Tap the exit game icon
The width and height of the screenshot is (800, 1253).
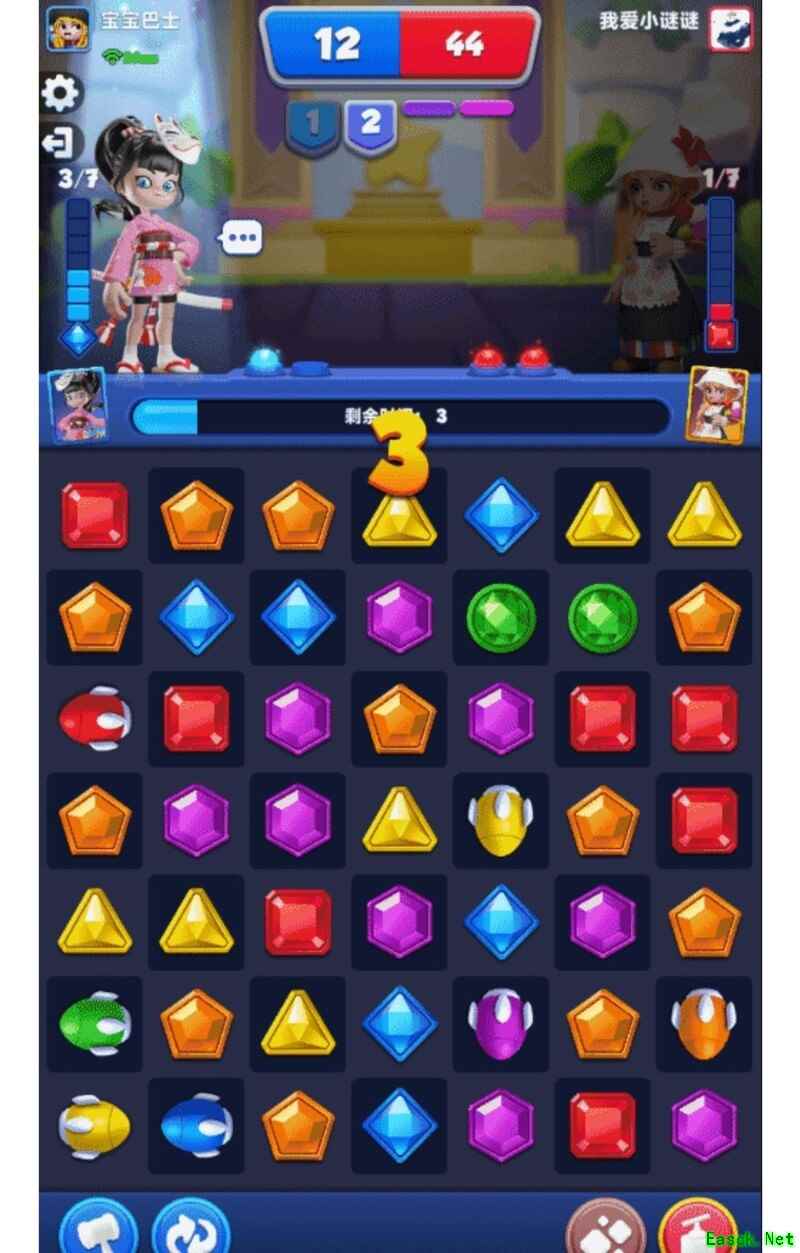coord(59,143)
